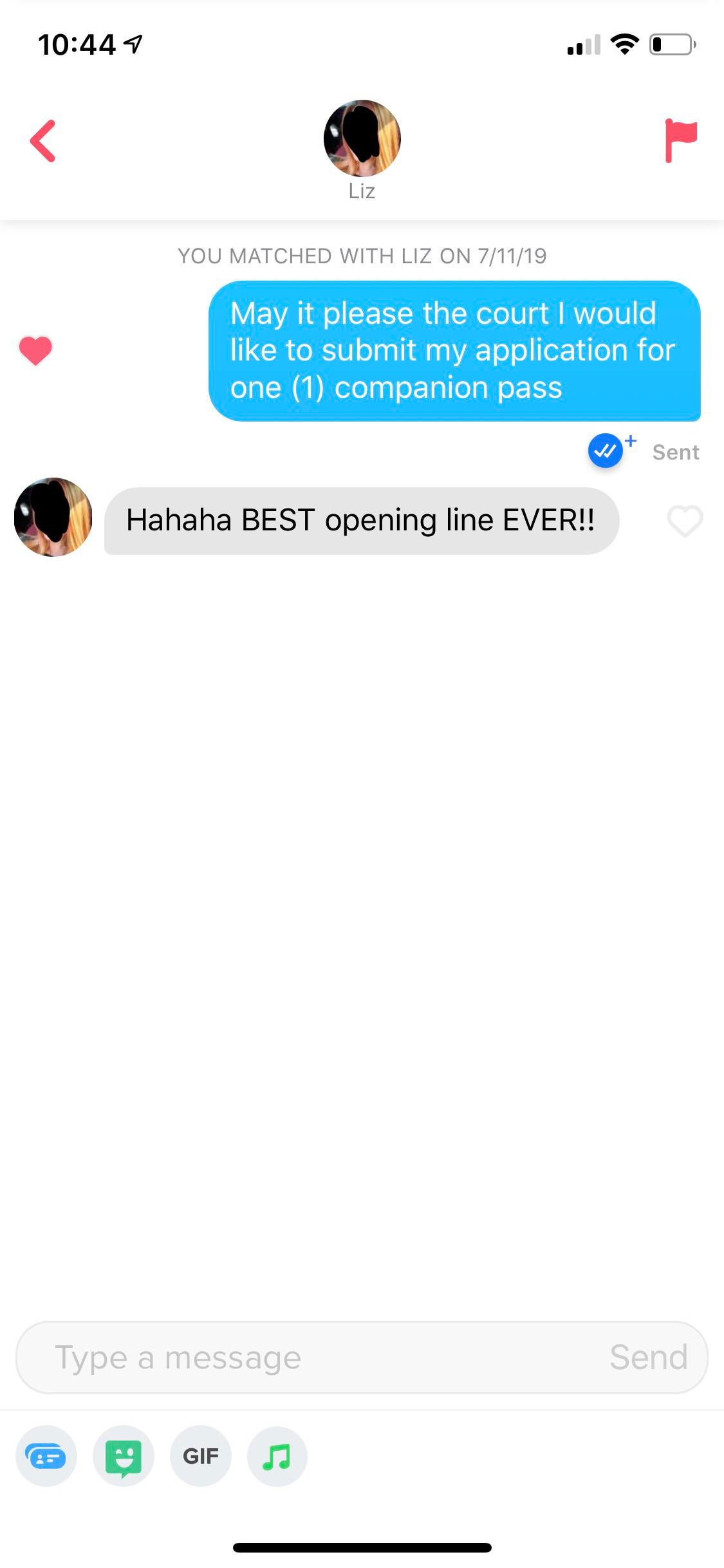Open the green sticker picker
Screen dimensions: 724x1568
click(x=123, y=1456)
